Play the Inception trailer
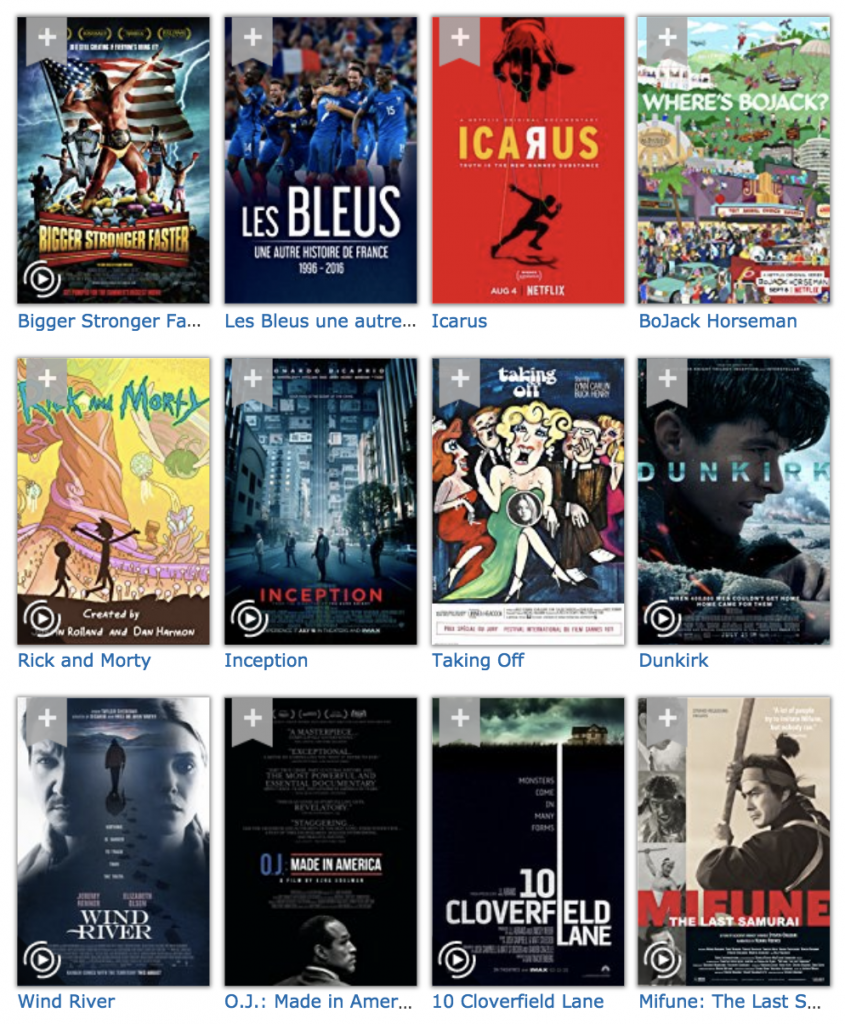Screen dimensions: 845x1024 (x=249, y=620)
